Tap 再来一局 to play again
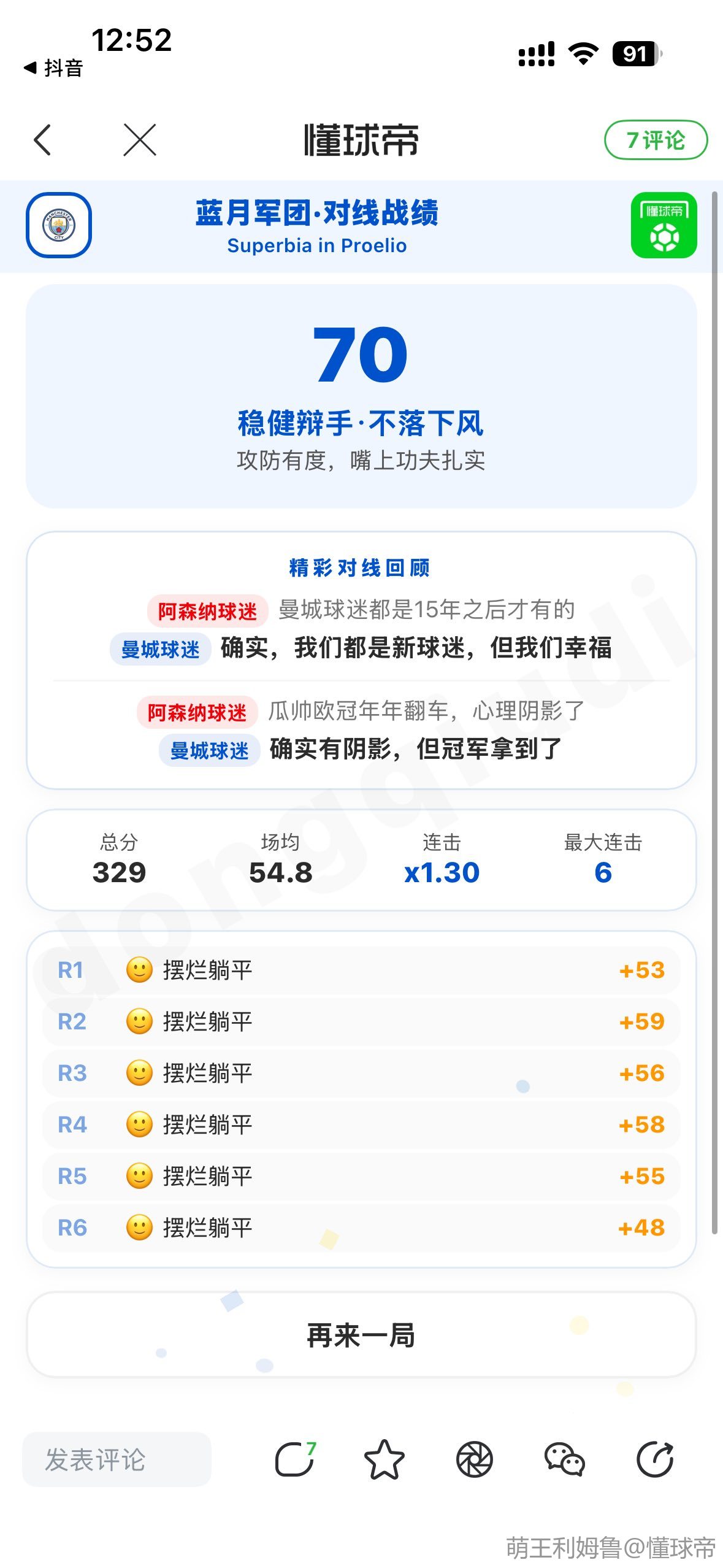This screenshot has height=1568, width=723. coord(361,1335)
